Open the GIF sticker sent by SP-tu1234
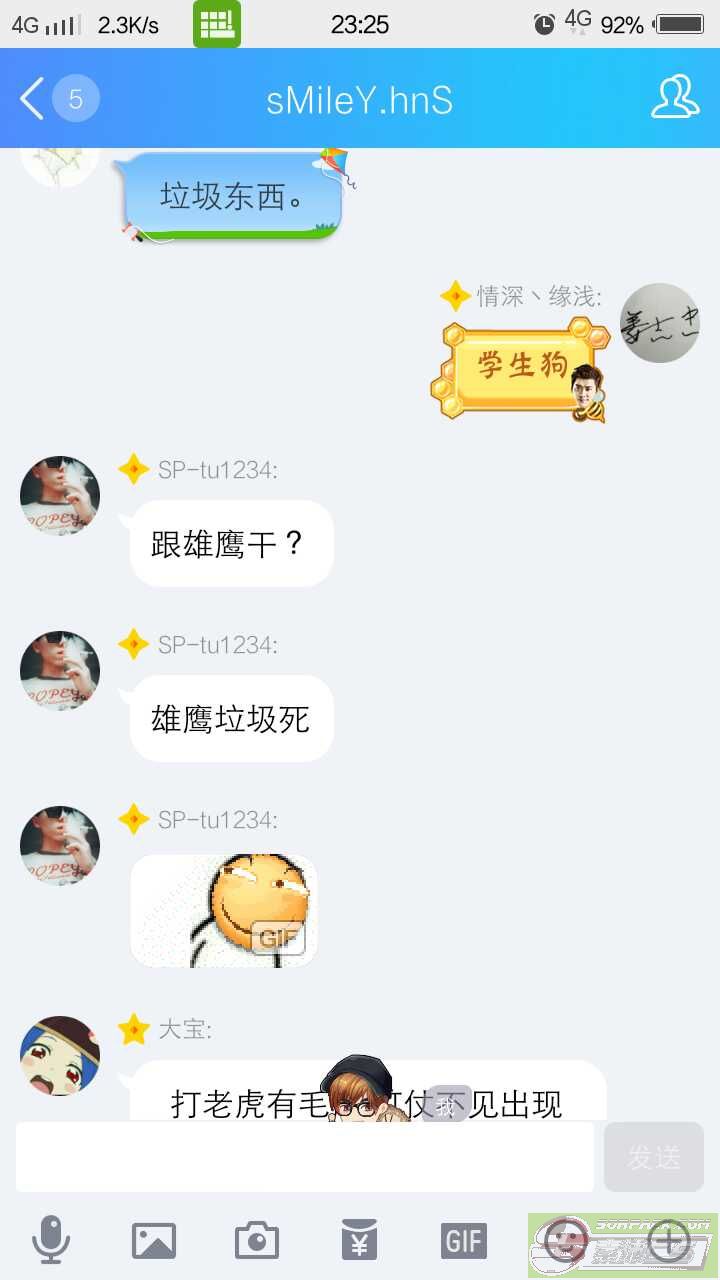The width and height of the screenshot is (720, 1280). coord(224,911)
